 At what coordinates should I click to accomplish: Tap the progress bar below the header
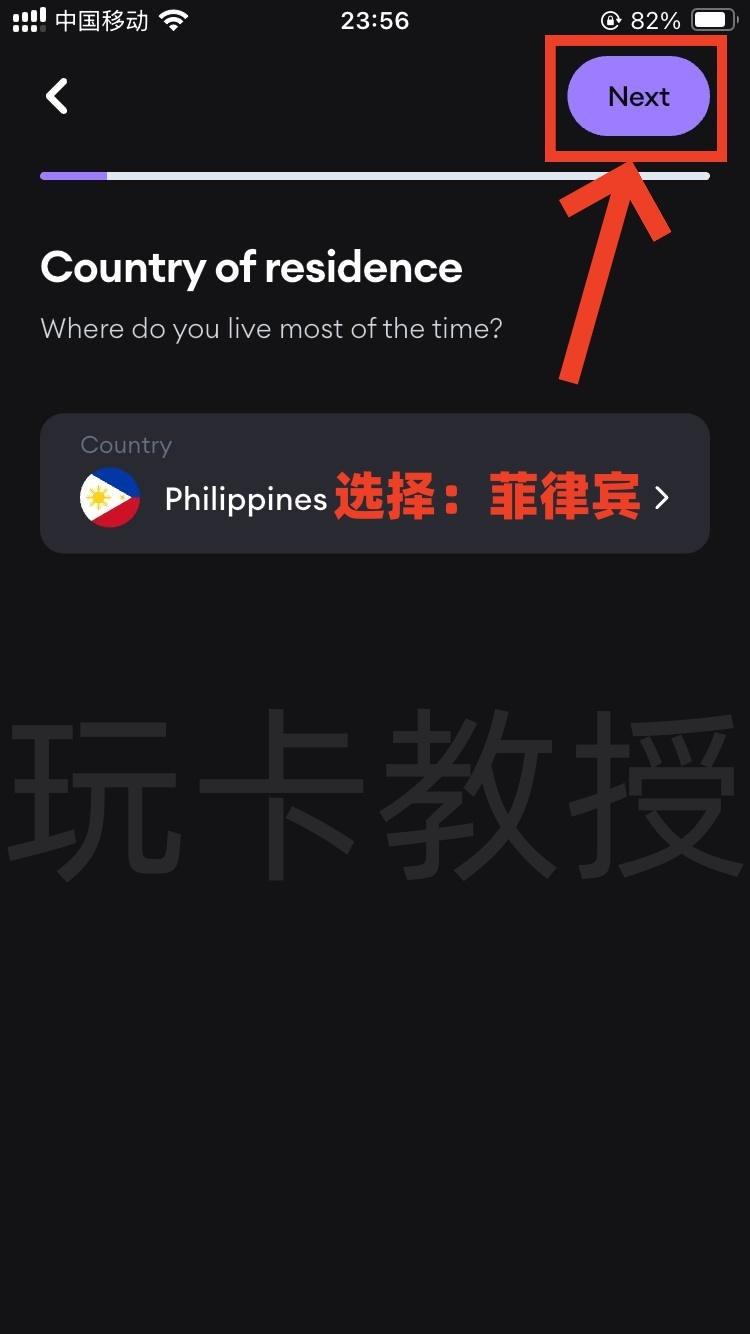coord(375,175)
